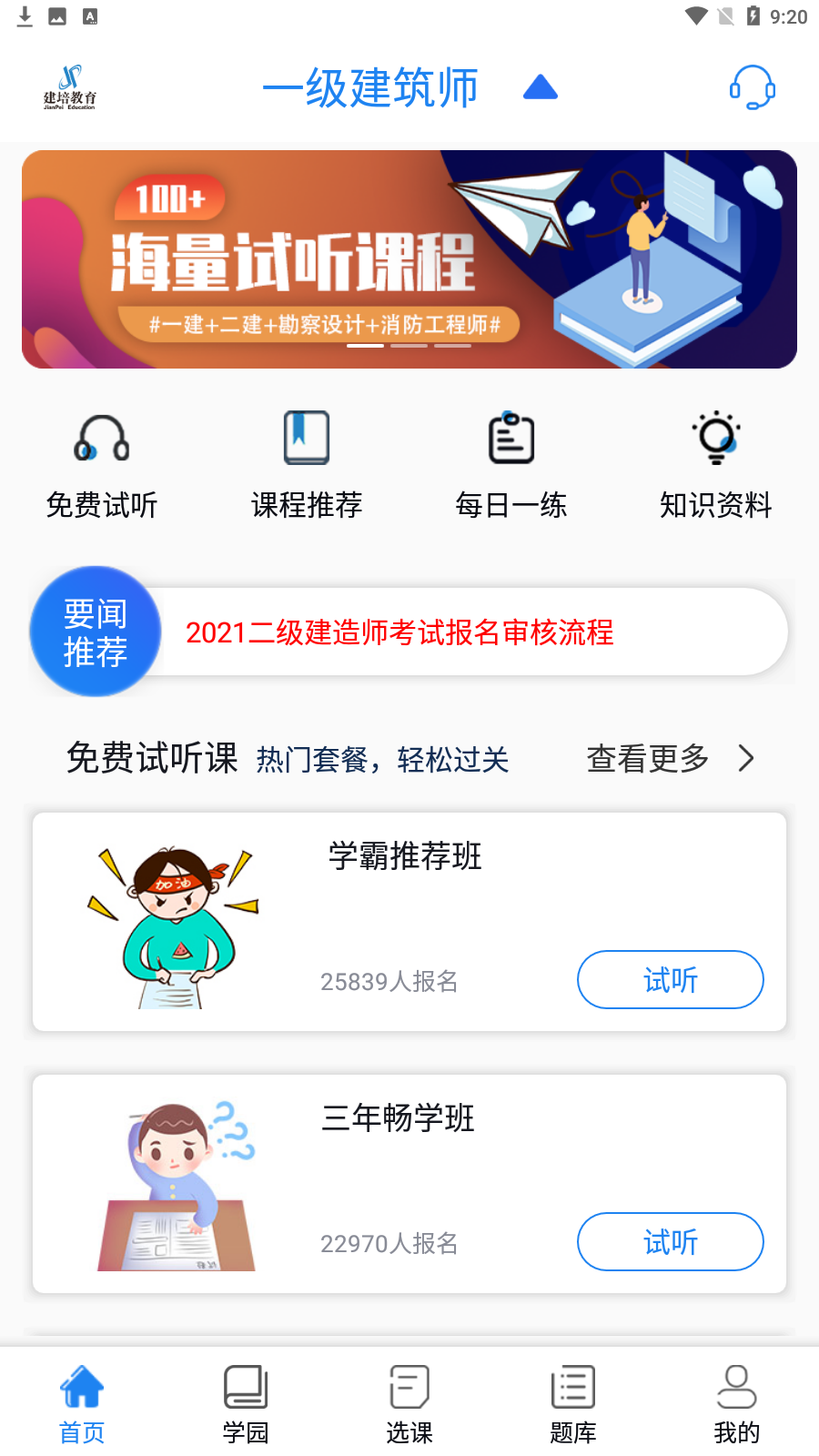This screenshot has height=1456, width=819.
Task: Switch to the 题库 tab
Action: click(x=573, y=1406)
